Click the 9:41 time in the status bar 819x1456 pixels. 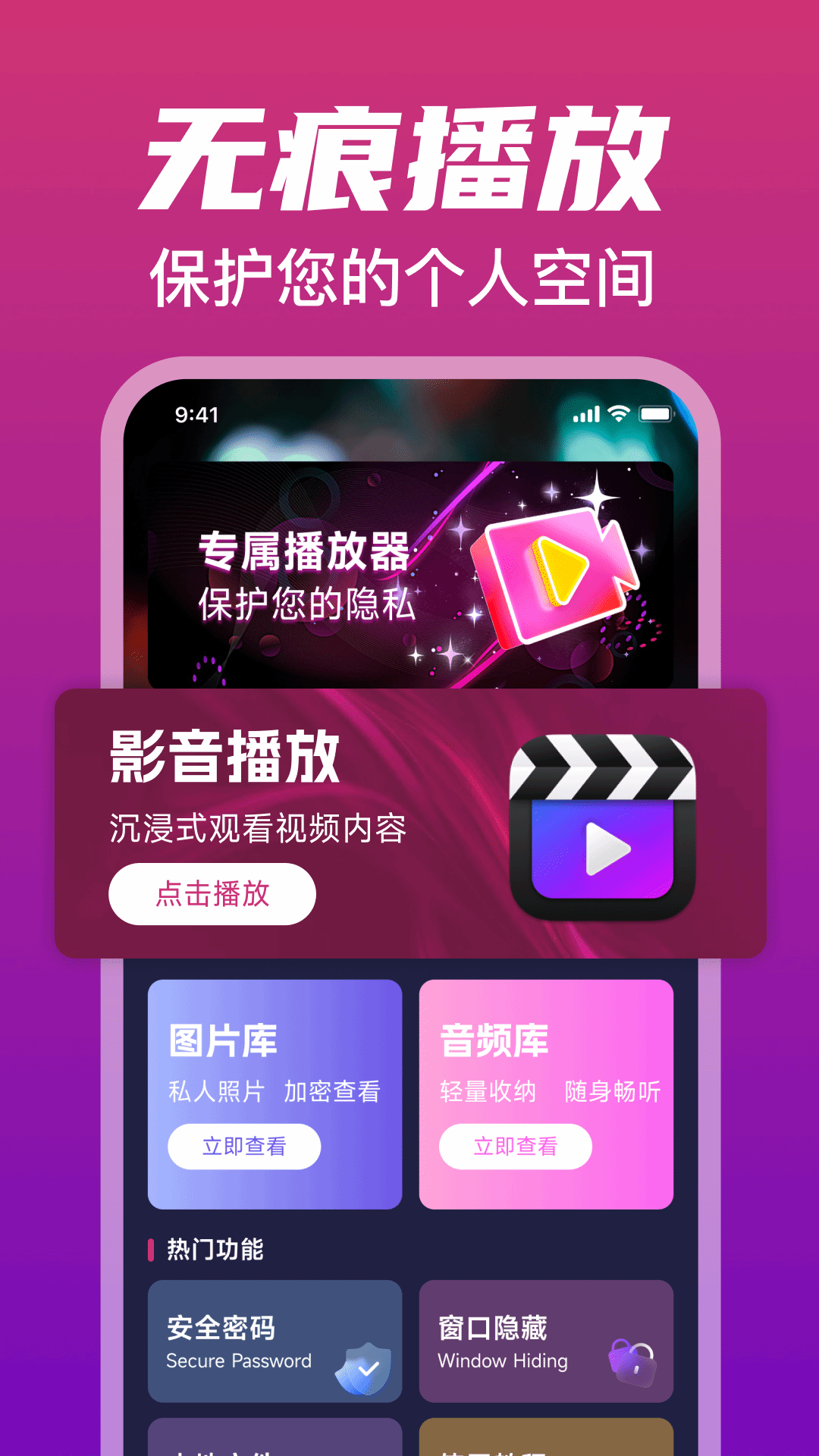coord(196,414)
